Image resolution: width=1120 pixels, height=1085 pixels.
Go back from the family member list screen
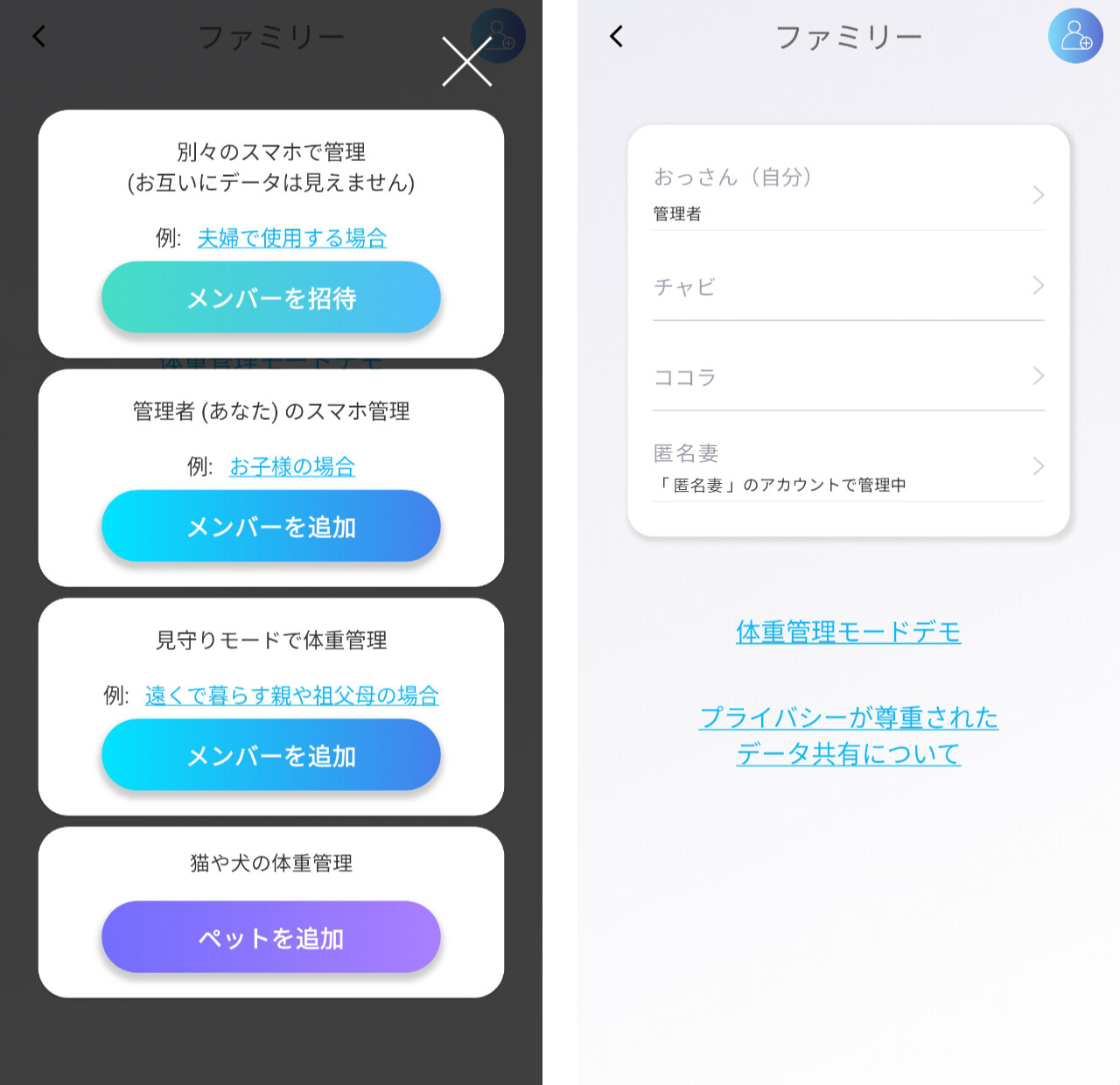[x=617, y=36]
